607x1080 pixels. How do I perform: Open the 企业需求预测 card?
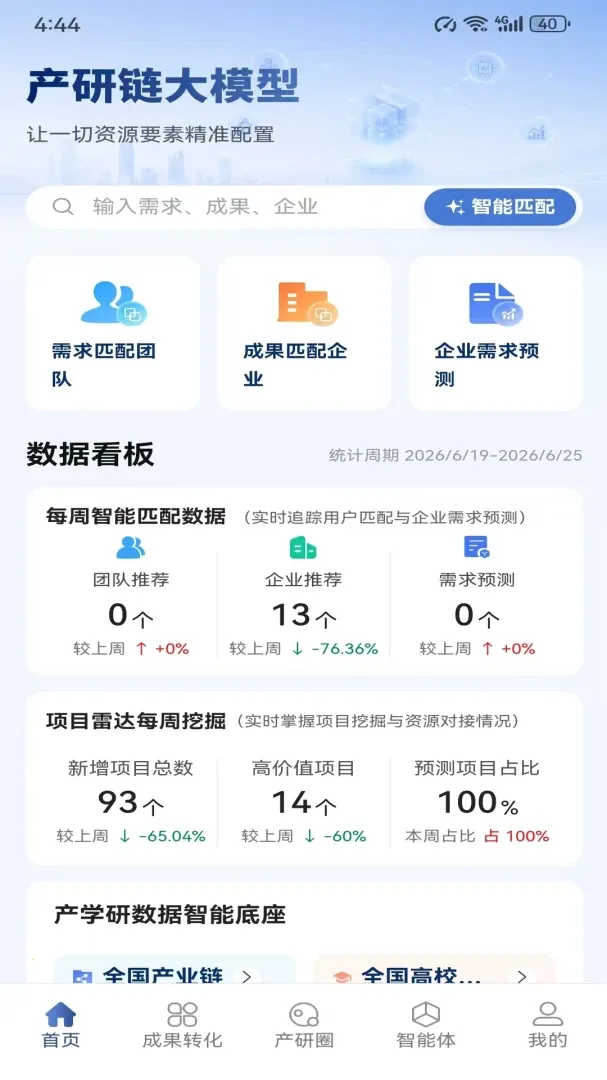(495, 333)
